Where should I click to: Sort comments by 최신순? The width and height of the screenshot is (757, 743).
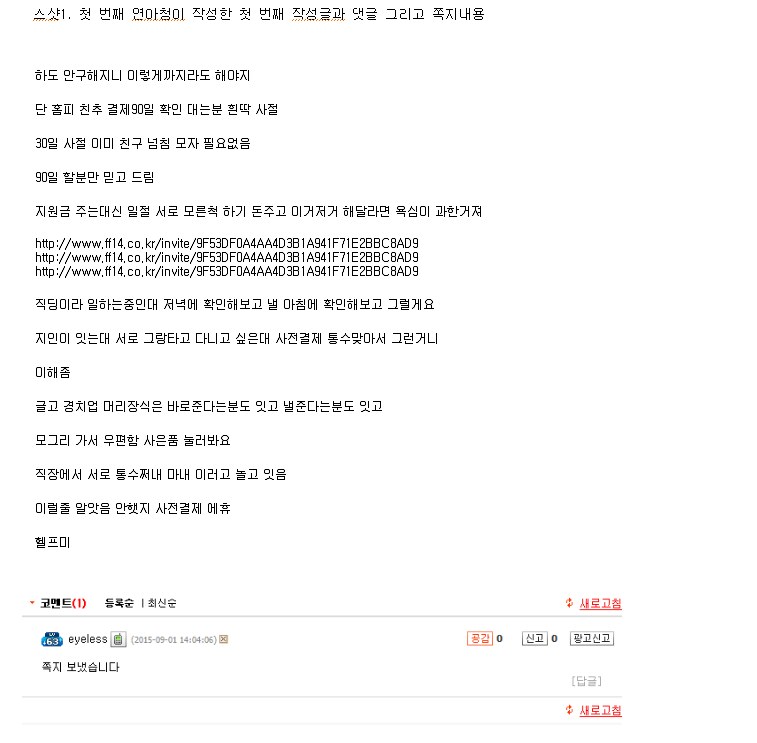point(161,603)
